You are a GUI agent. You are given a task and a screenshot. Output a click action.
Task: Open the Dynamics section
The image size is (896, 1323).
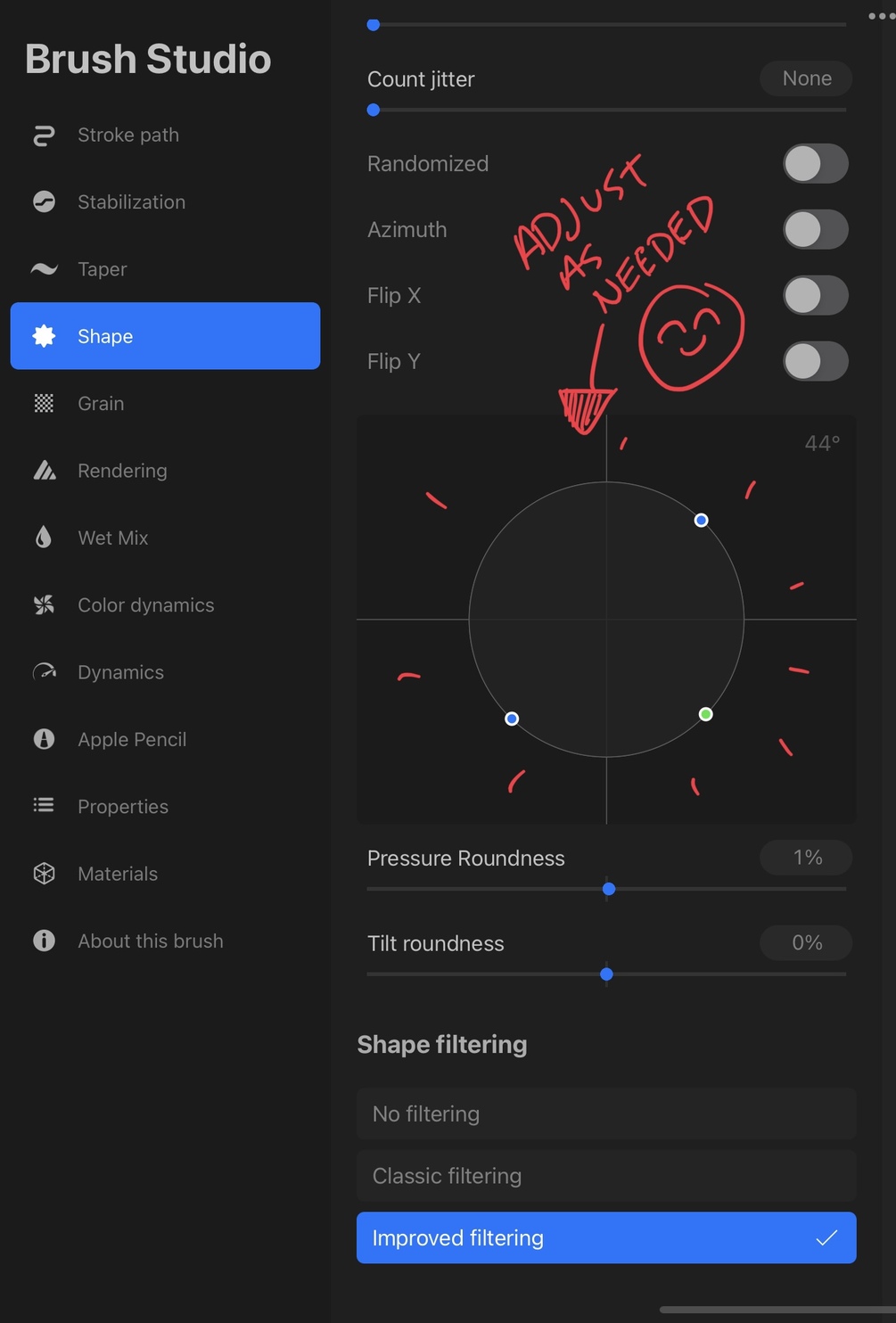click(x=120, y=672)
